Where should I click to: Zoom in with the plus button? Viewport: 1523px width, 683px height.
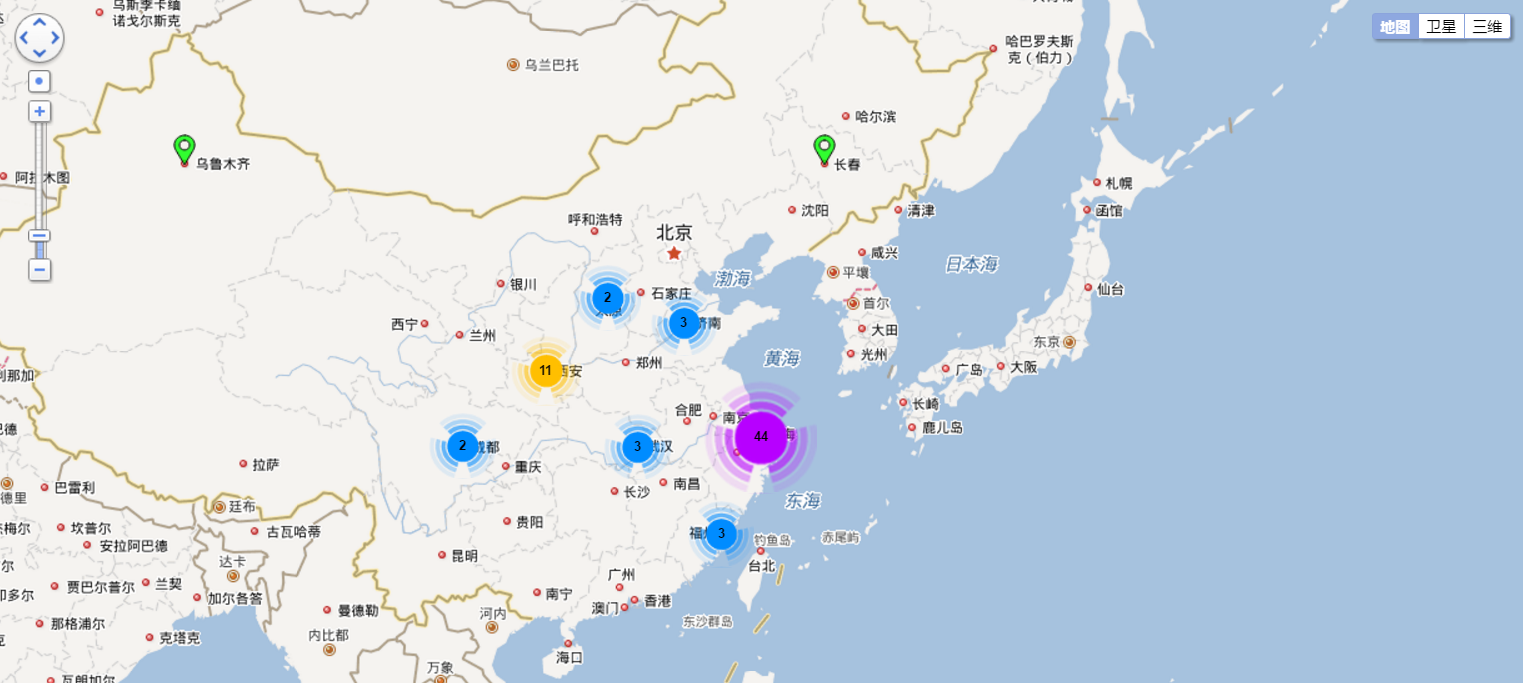pyautogui.click(x=40, y=111)
